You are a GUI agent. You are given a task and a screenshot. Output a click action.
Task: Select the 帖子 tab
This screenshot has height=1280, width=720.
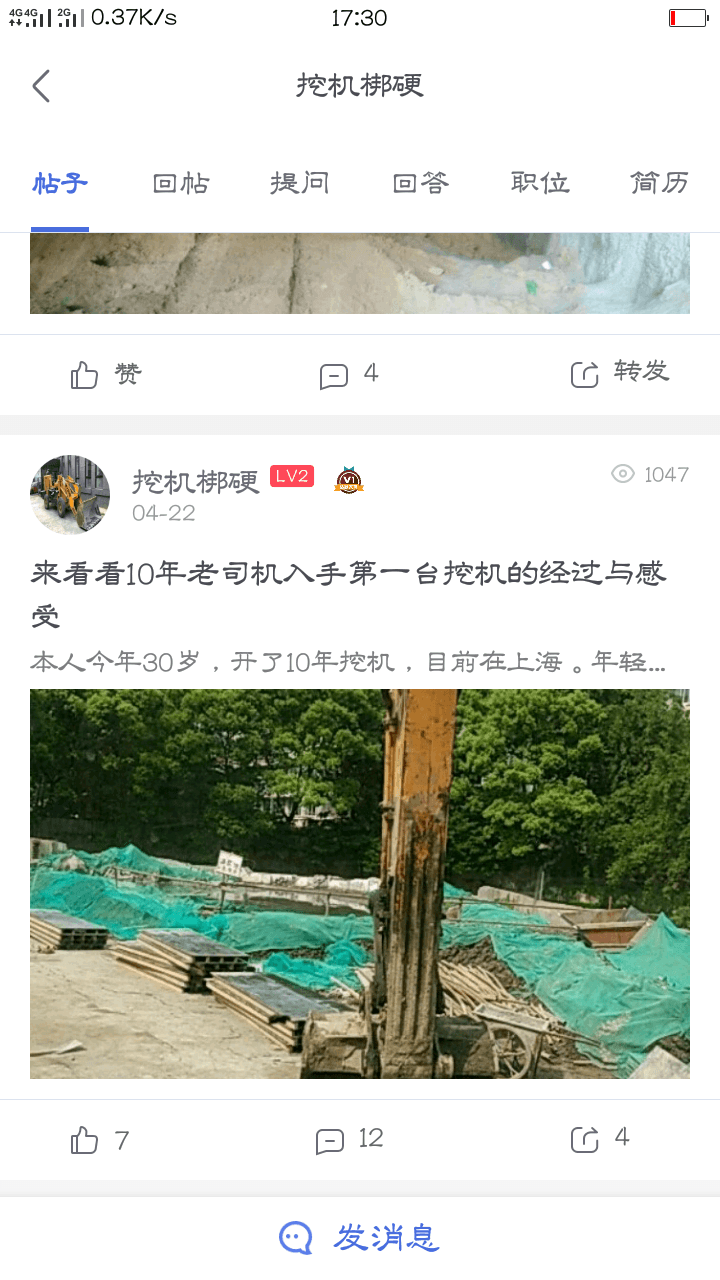click(60, 183)
